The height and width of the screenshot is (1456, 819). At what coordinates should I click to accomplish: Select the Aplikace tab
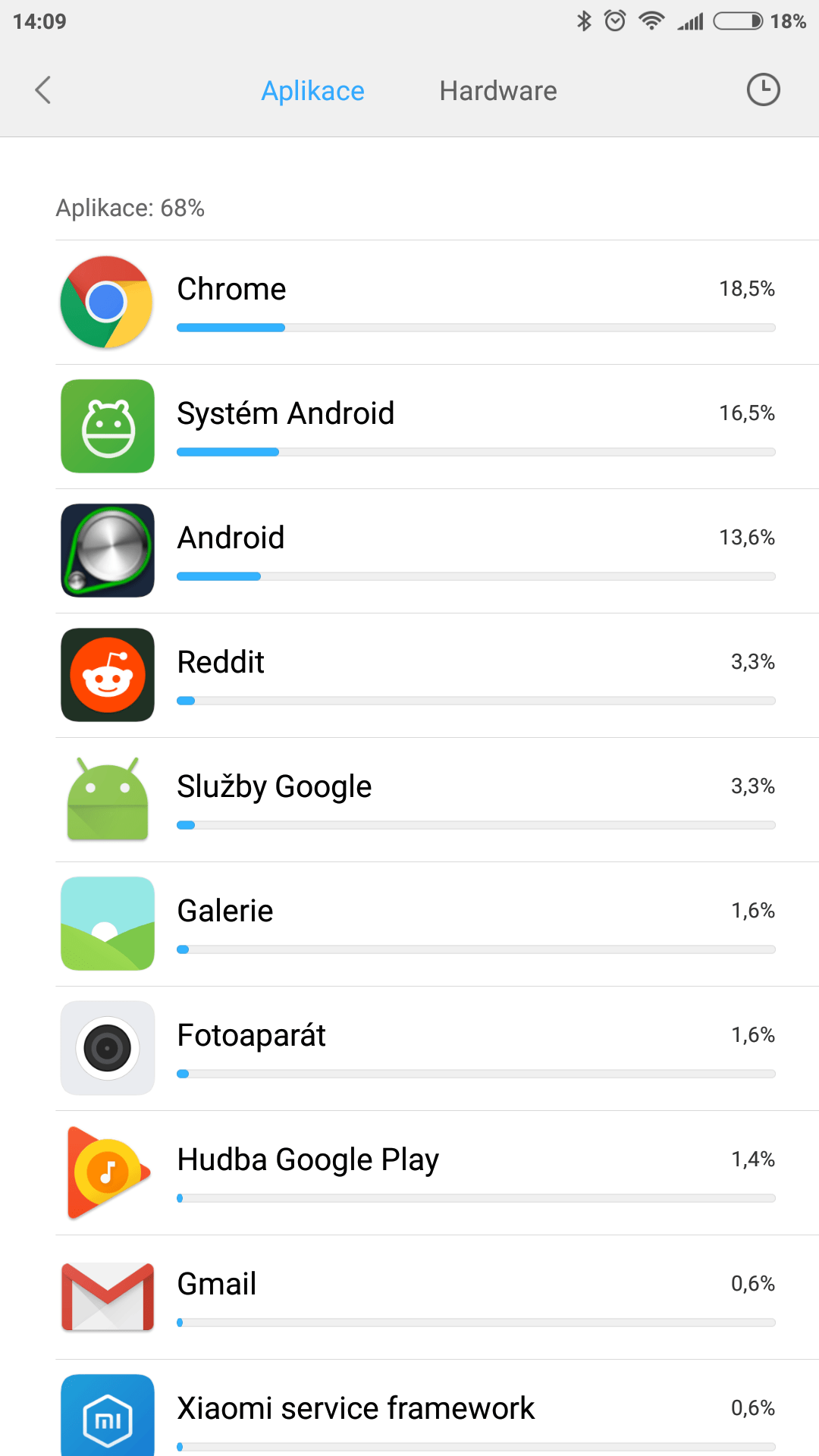tap(312, 91)
